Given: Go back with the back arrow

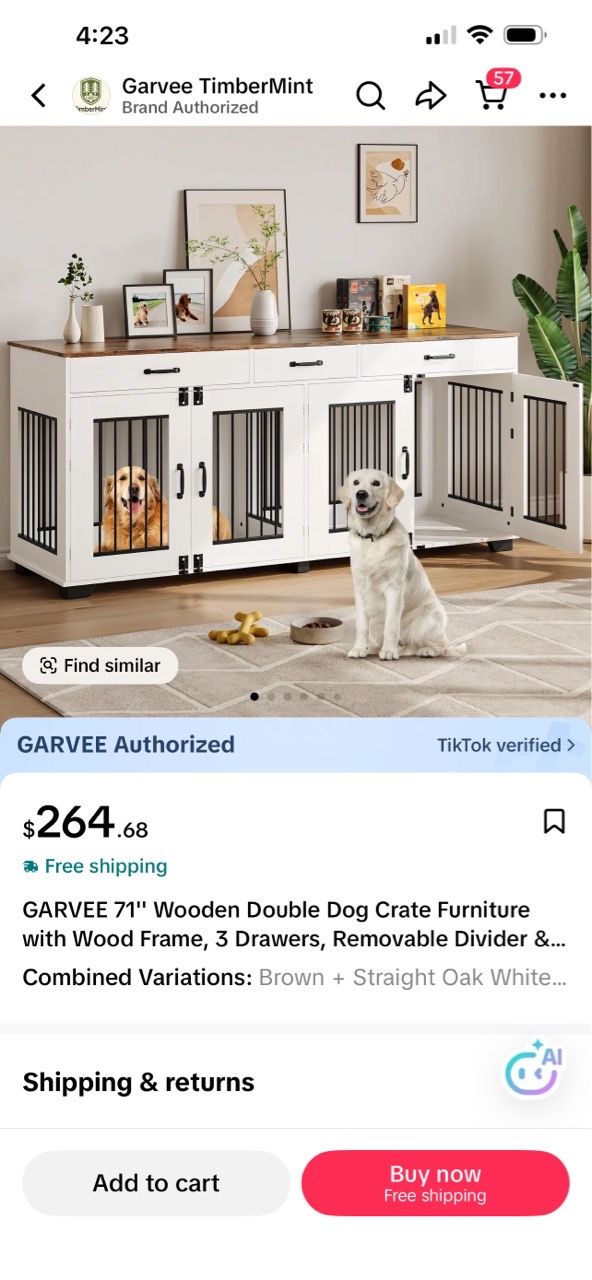Looking at the screenshot, I should click(38, 96).
